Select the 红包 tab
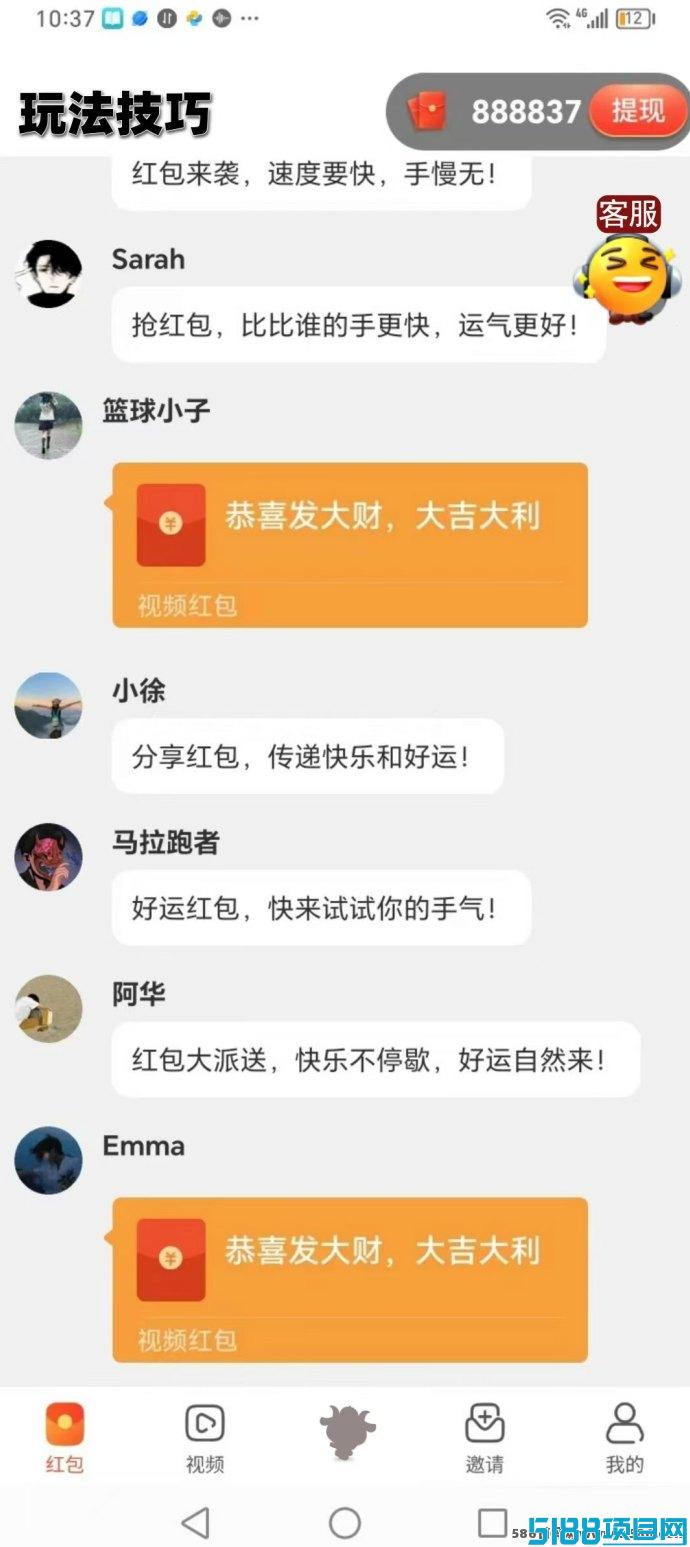This screenshot has width=690, height=1547. pyautogui.click(x=65, y=1439)
